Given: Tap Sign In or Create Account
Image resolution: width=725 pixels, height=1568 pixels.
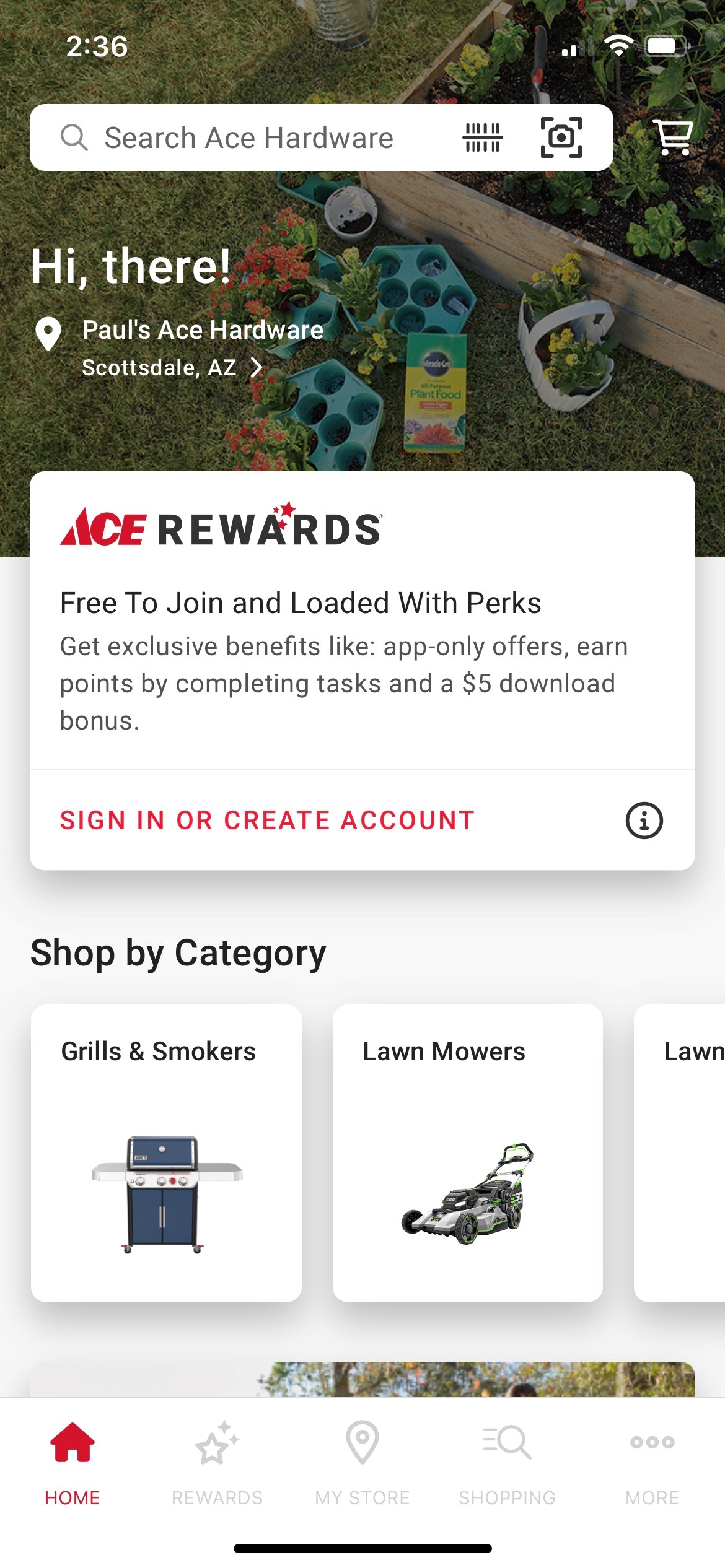Looking at the screenshot, I should [267, 821].
